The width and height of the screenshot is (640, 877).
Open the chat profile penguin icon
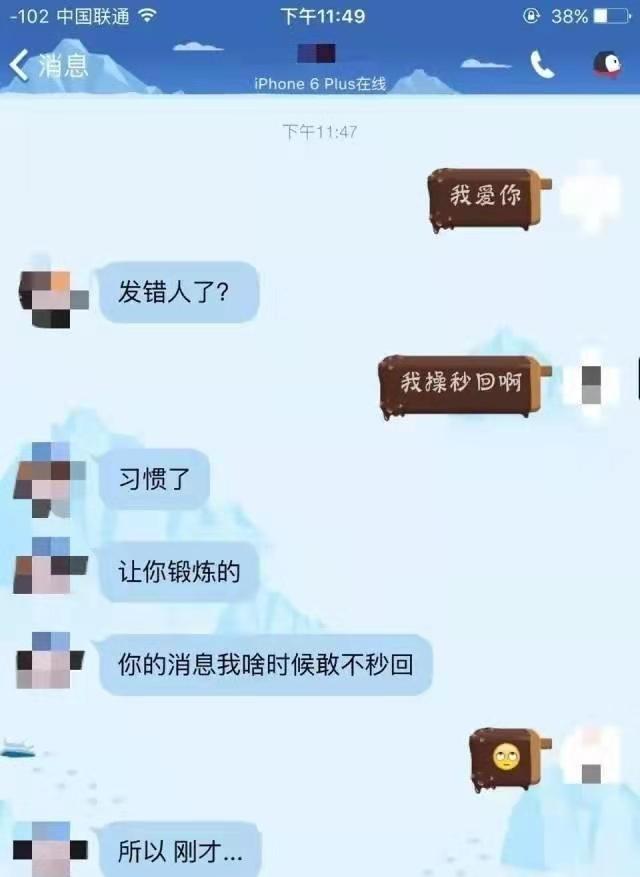605,65
